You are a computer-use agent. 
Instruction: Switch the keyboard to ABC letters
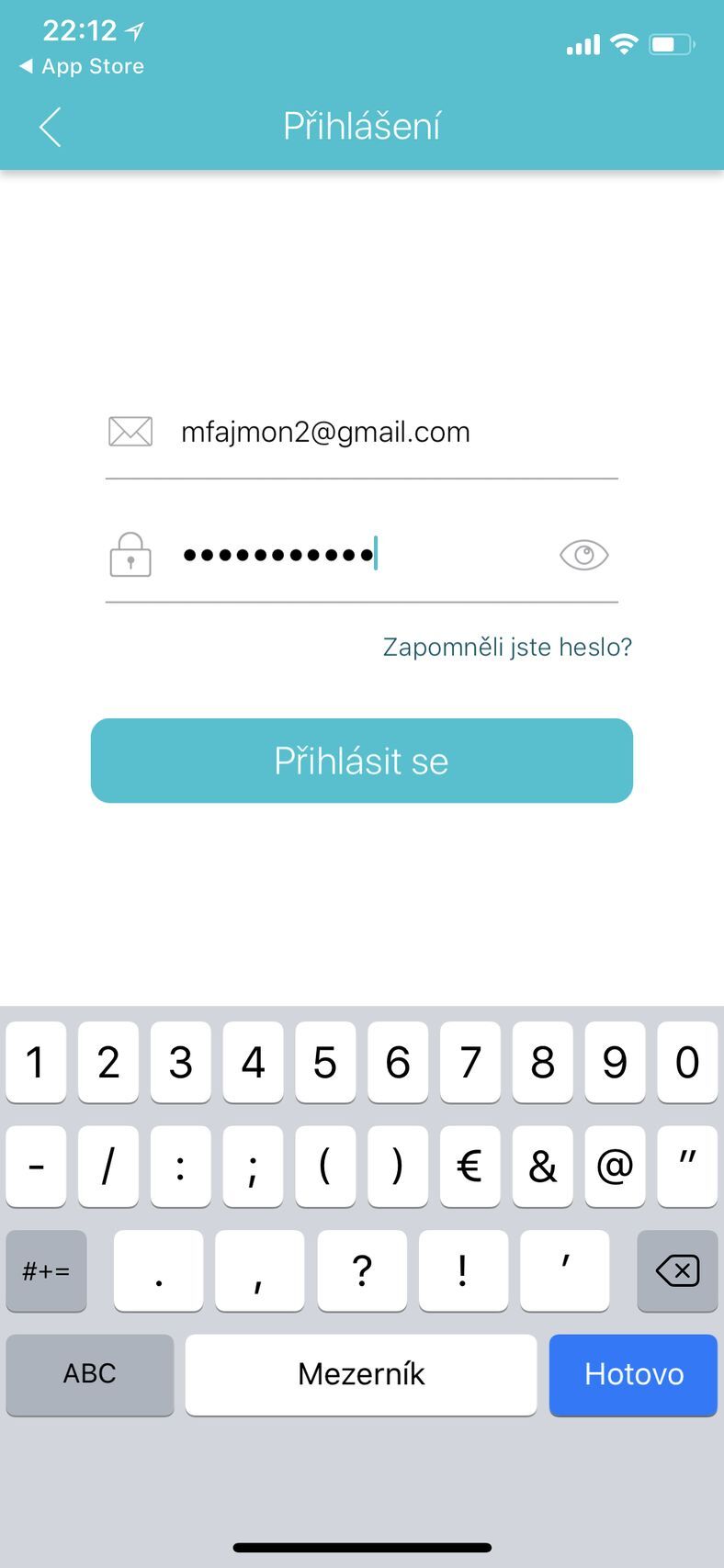pyautogui.click(x=89, y=1374)
